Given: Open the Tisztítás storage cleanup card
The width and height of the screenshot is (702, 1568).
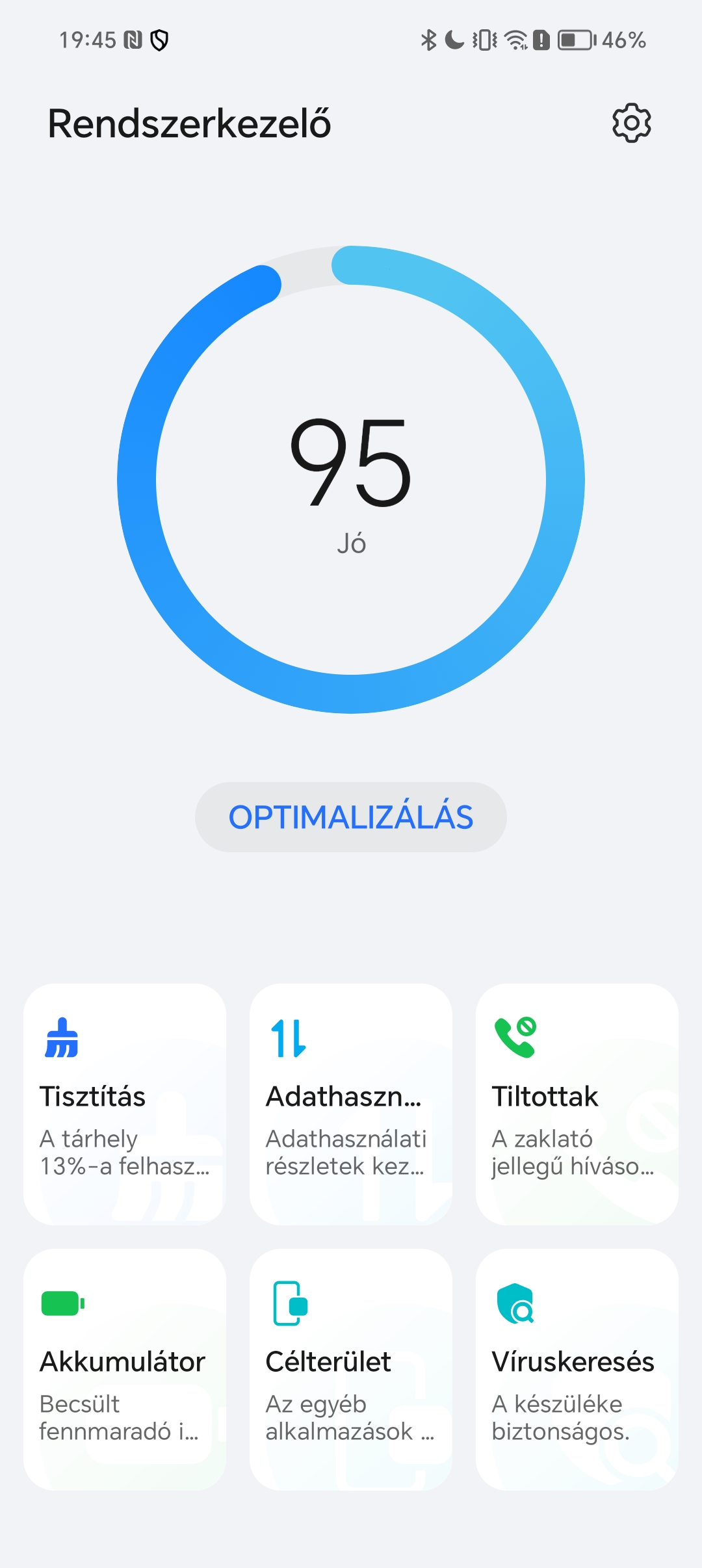Looking at the screenshot, I should pos(125,1104).
